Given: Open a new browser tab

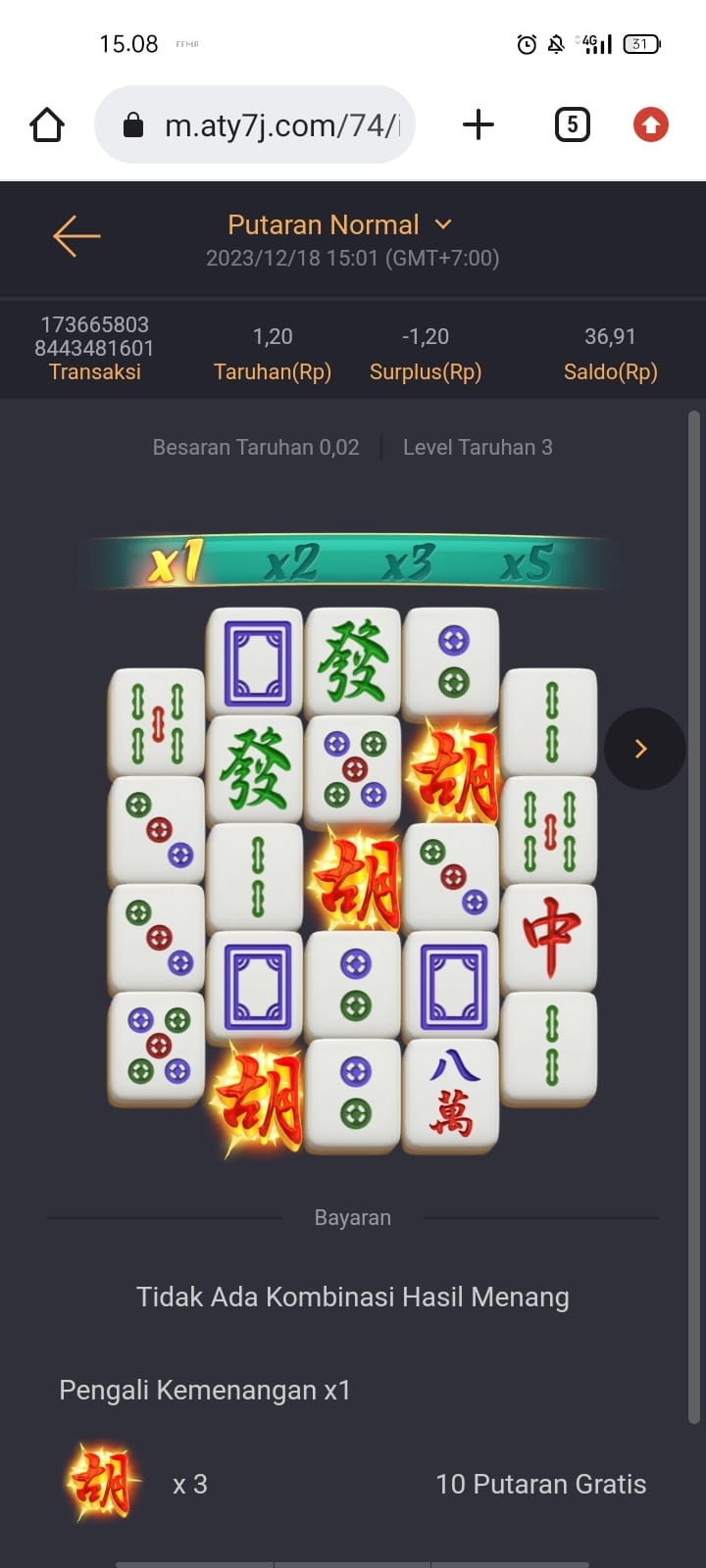Looking at the screenshot, I should (x=478, y=125).
